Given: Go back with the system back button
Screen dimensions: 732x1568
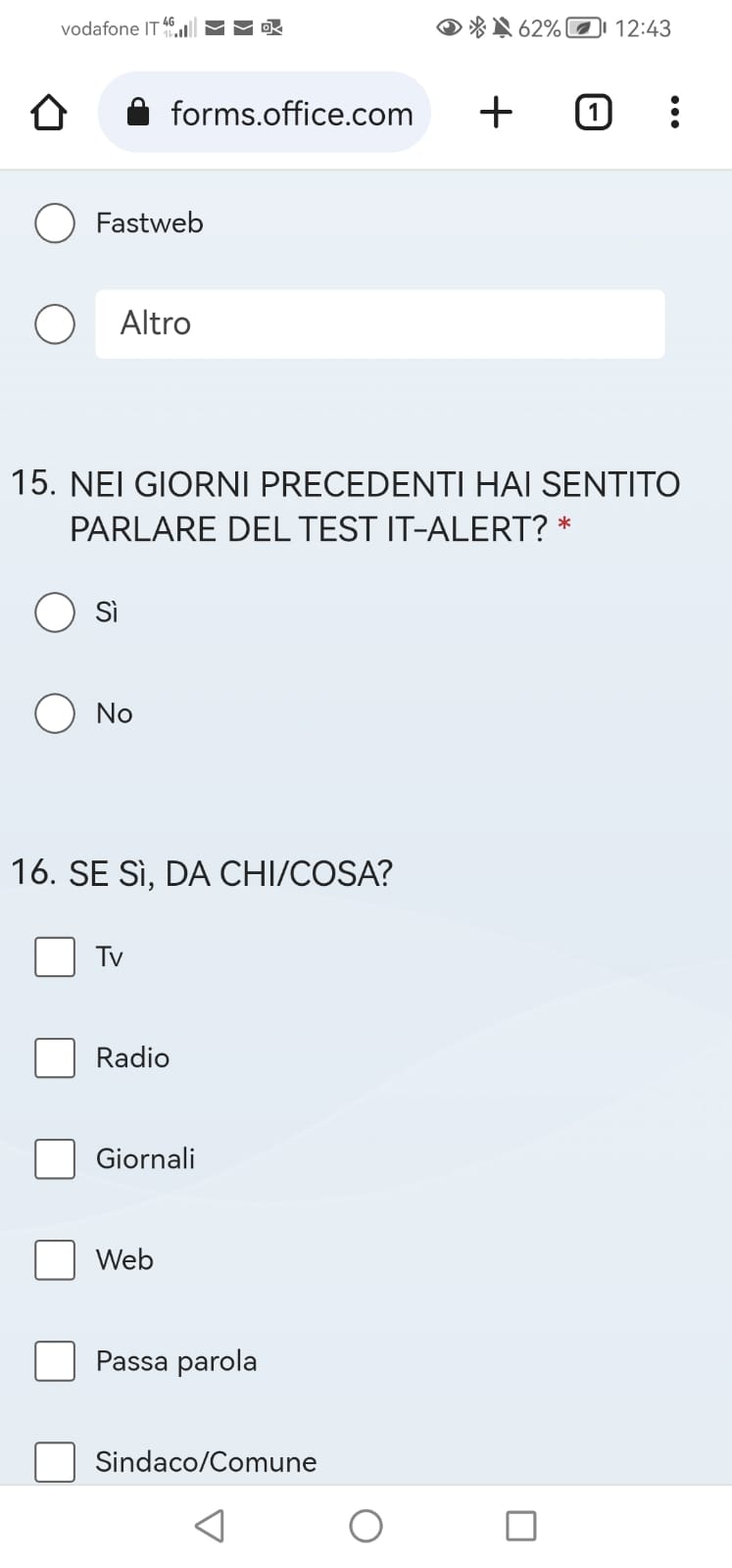Looking at the screenshot, I should click(x=210, y=1526).
